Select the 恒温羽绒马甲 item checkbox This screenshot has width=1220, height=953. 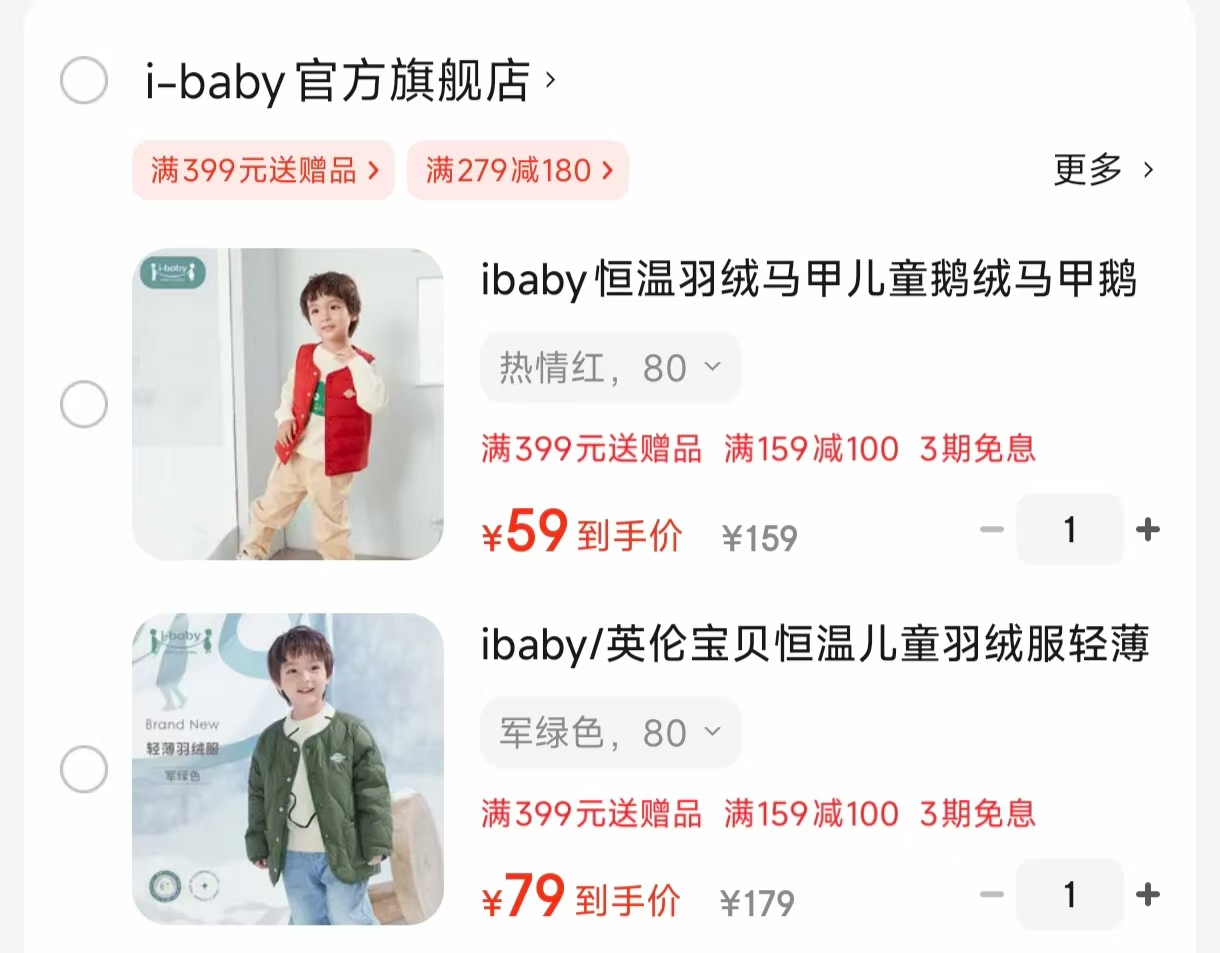[x=84, y=404]
